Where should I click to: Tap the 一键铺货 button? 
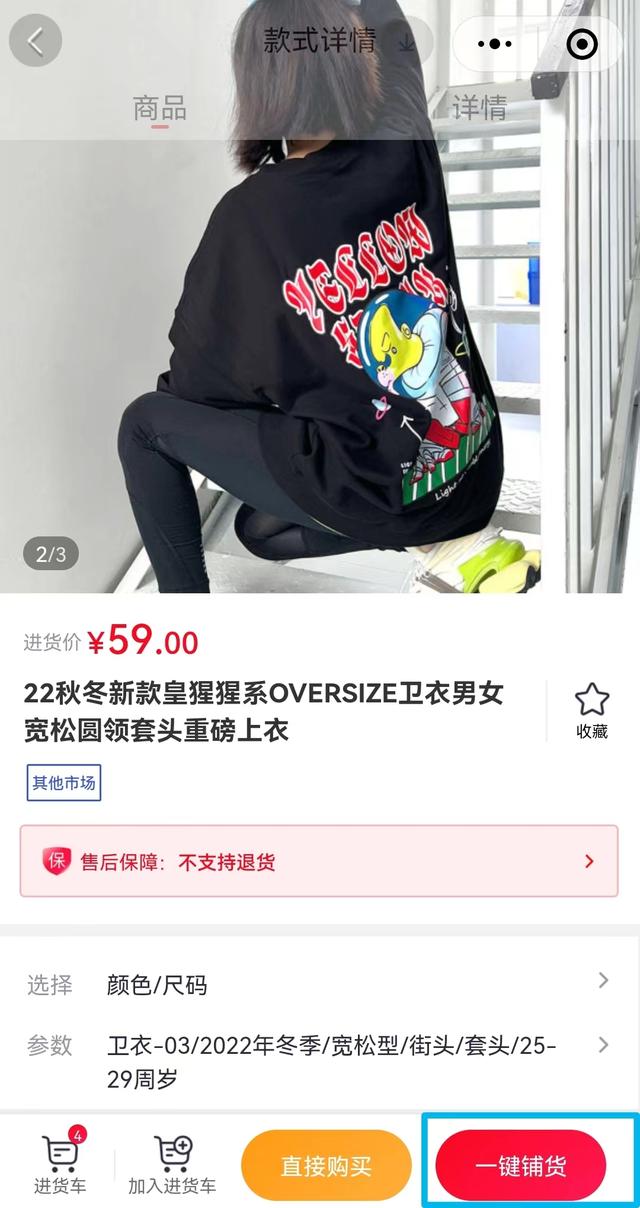(520, 1166)
